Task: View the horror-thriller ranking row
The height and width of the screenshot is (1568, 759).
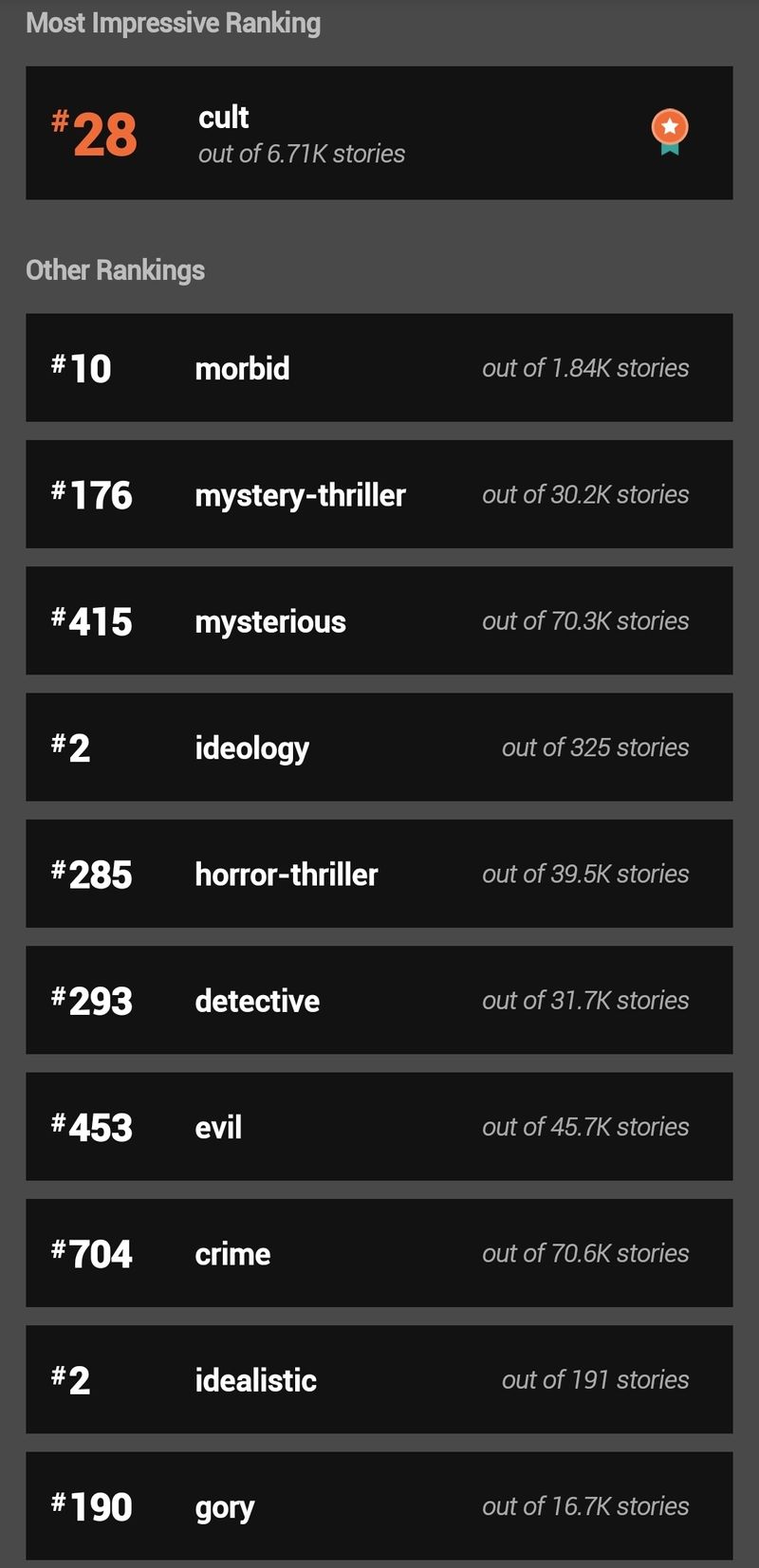Action: point(379,874)
